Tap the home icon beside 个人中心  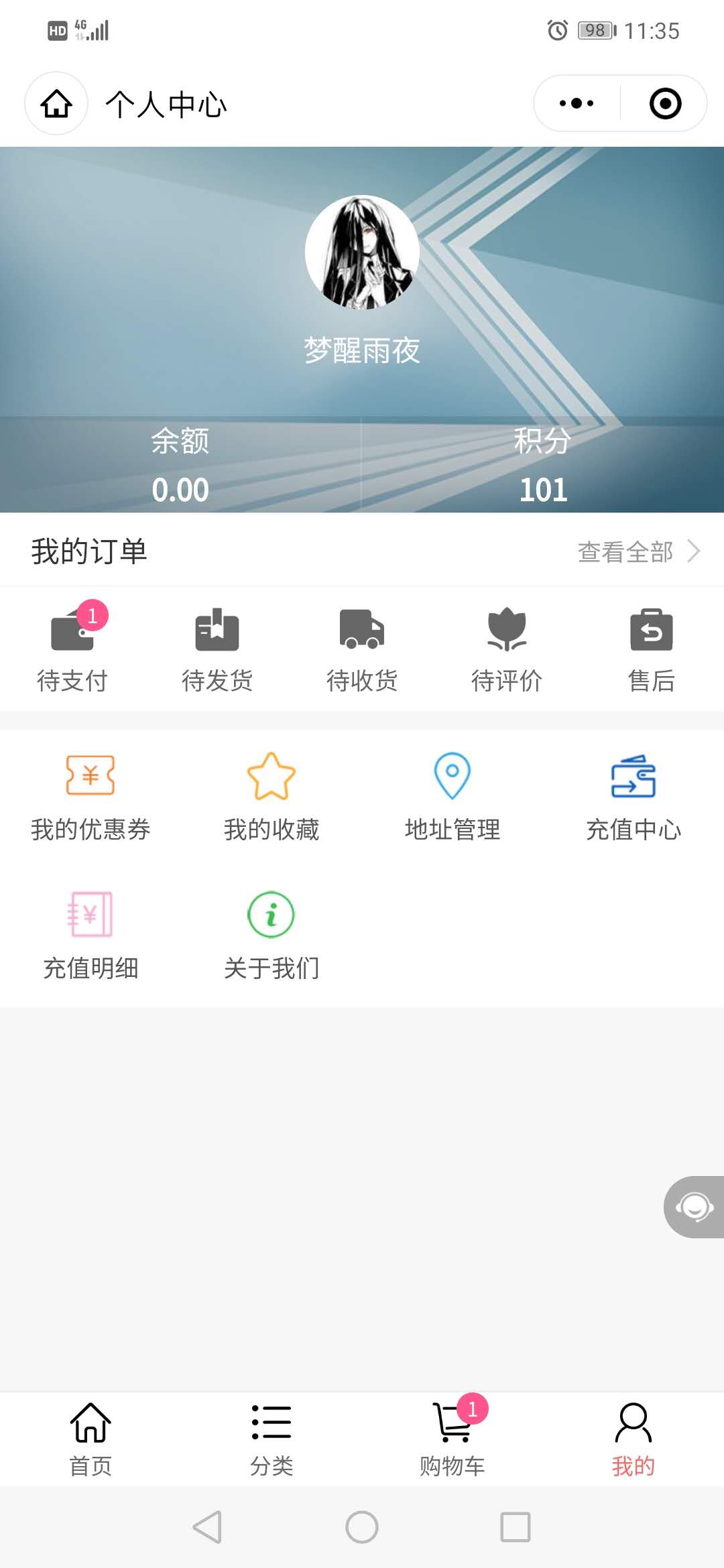point(56,104)
